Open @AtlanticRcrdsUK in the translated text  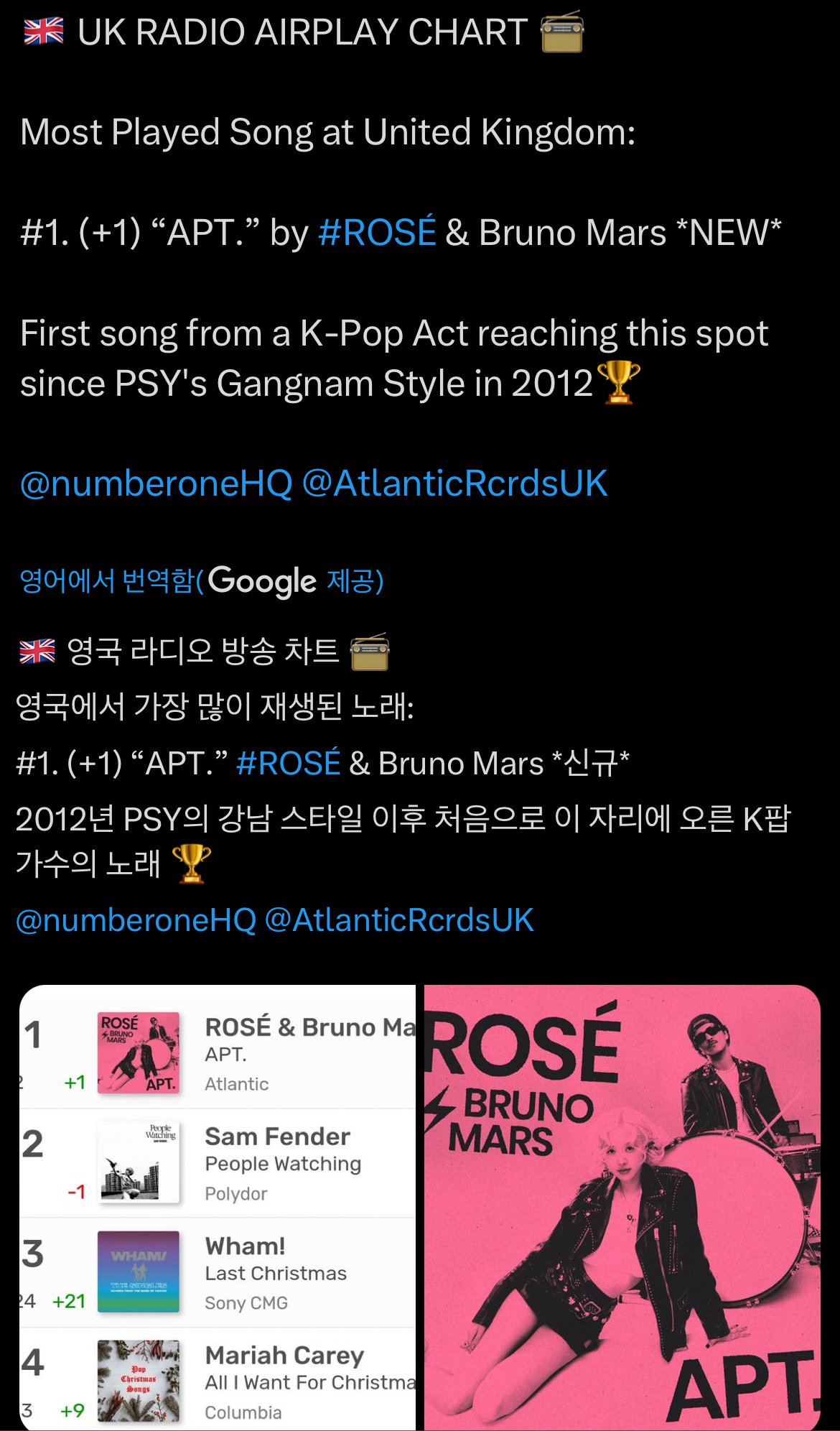click(399, 920)
